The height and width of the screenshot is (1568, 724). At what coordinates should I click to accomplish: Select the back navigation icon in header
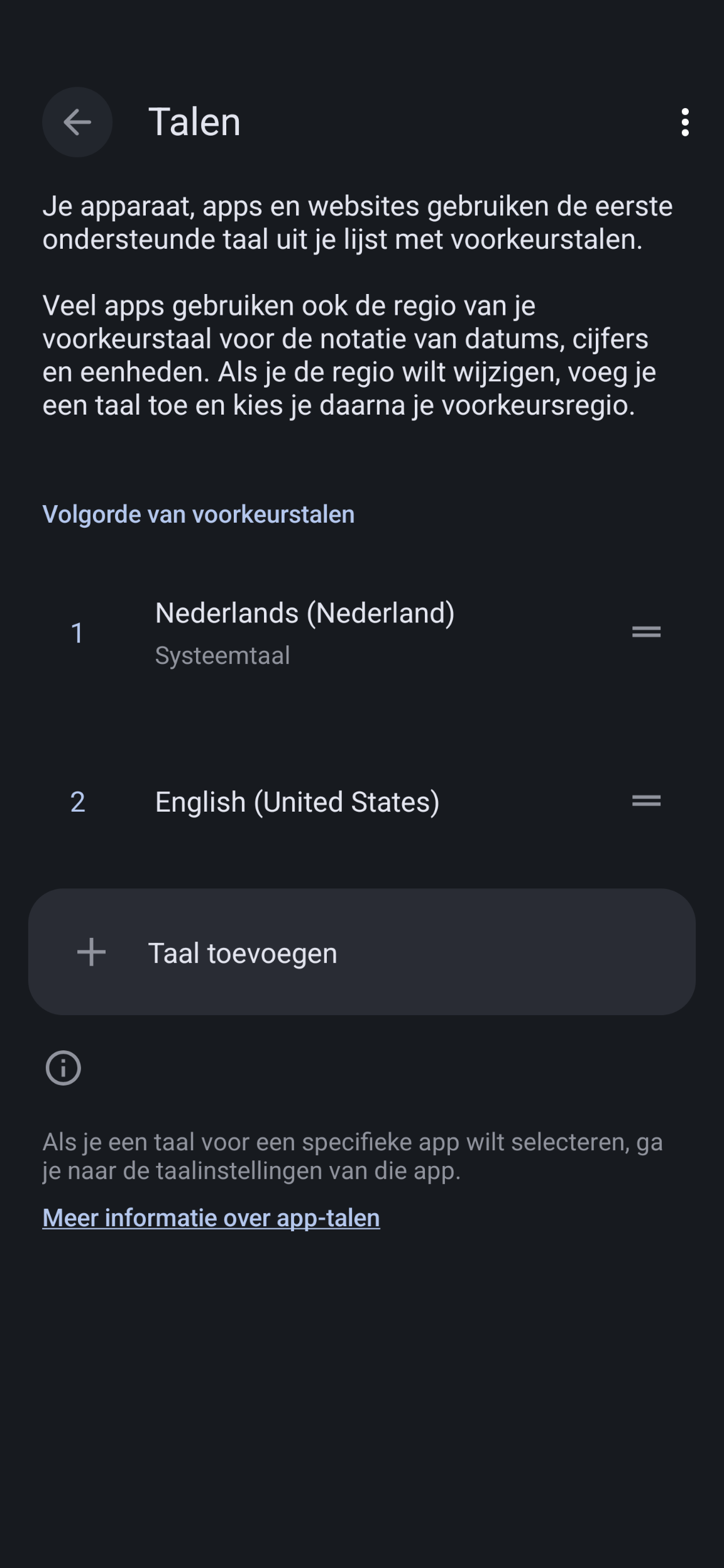point(77,123)
